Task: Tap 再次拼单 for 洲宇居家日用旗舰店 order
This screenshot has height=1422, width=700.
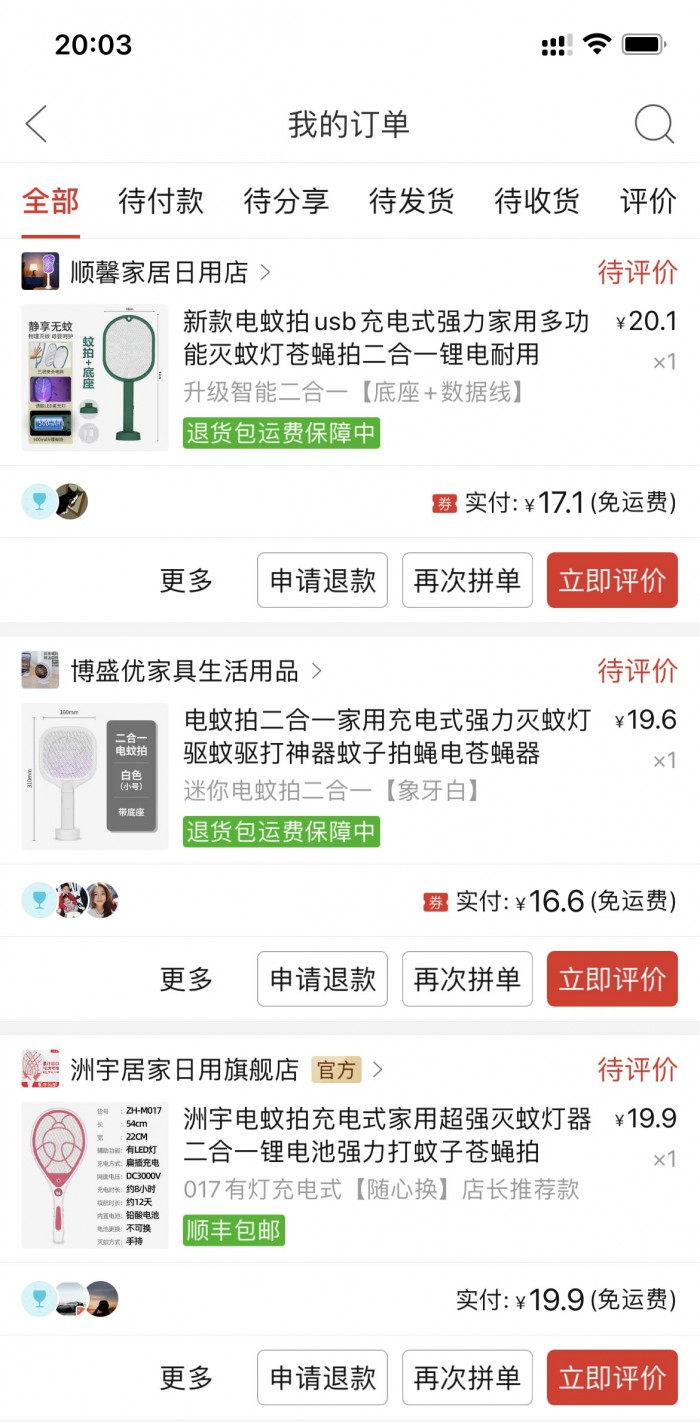Action: 467,1377
